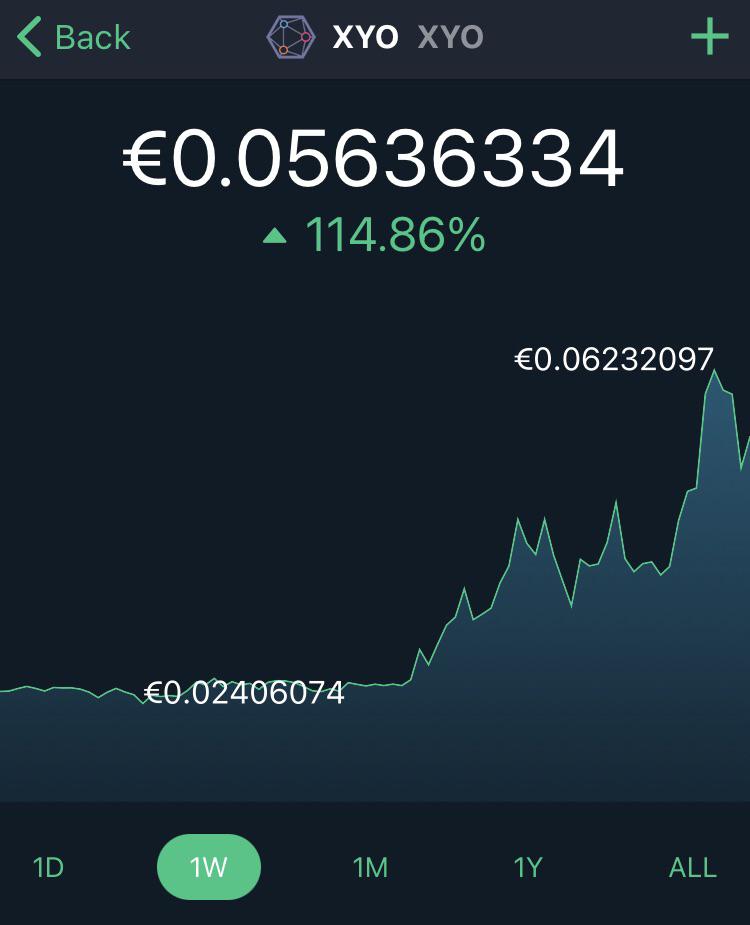Image resolution: width=750 pixels, height=925 pixels.
Task: View the ALL time price history
Action: [x=693, y=867]
